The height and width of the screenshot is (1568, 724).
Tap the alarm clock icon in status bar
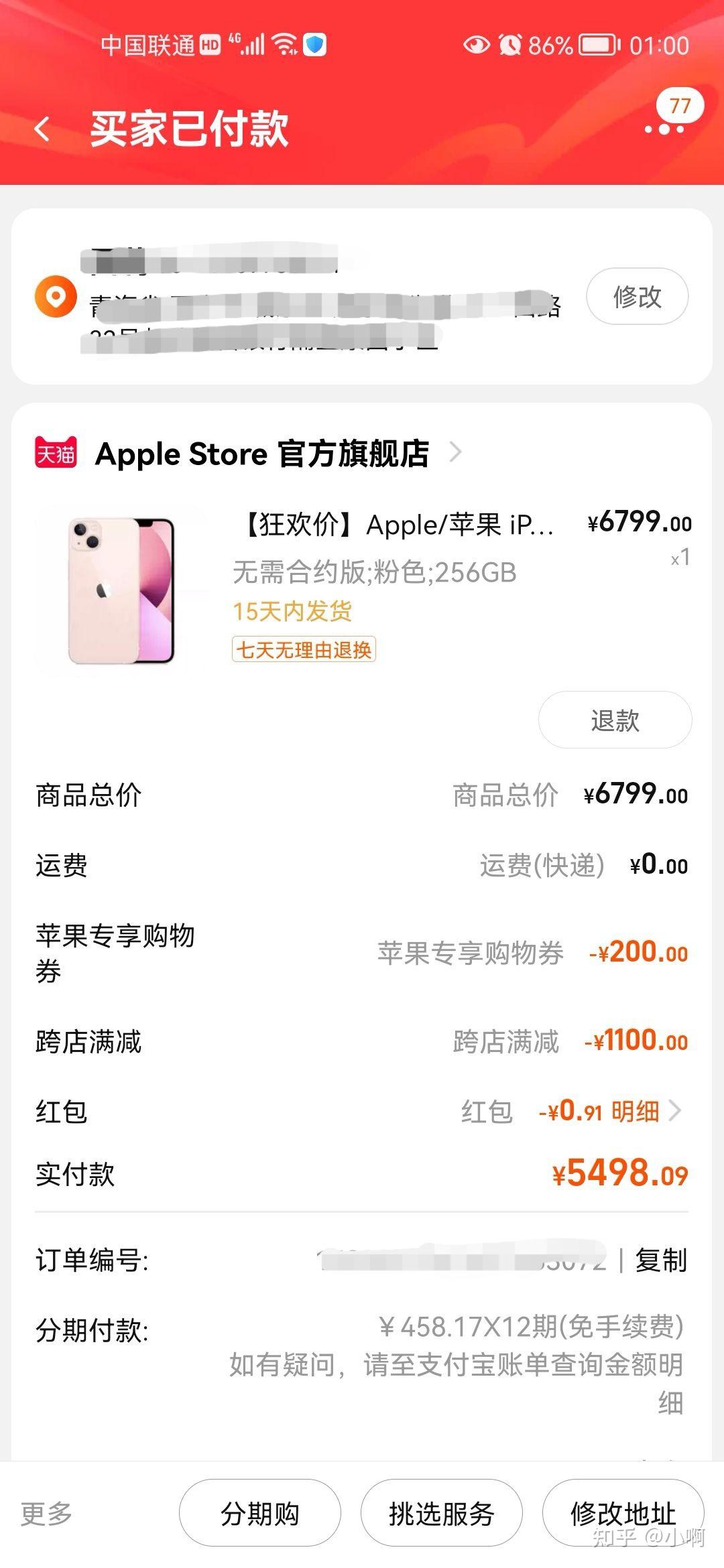(511, 44)
